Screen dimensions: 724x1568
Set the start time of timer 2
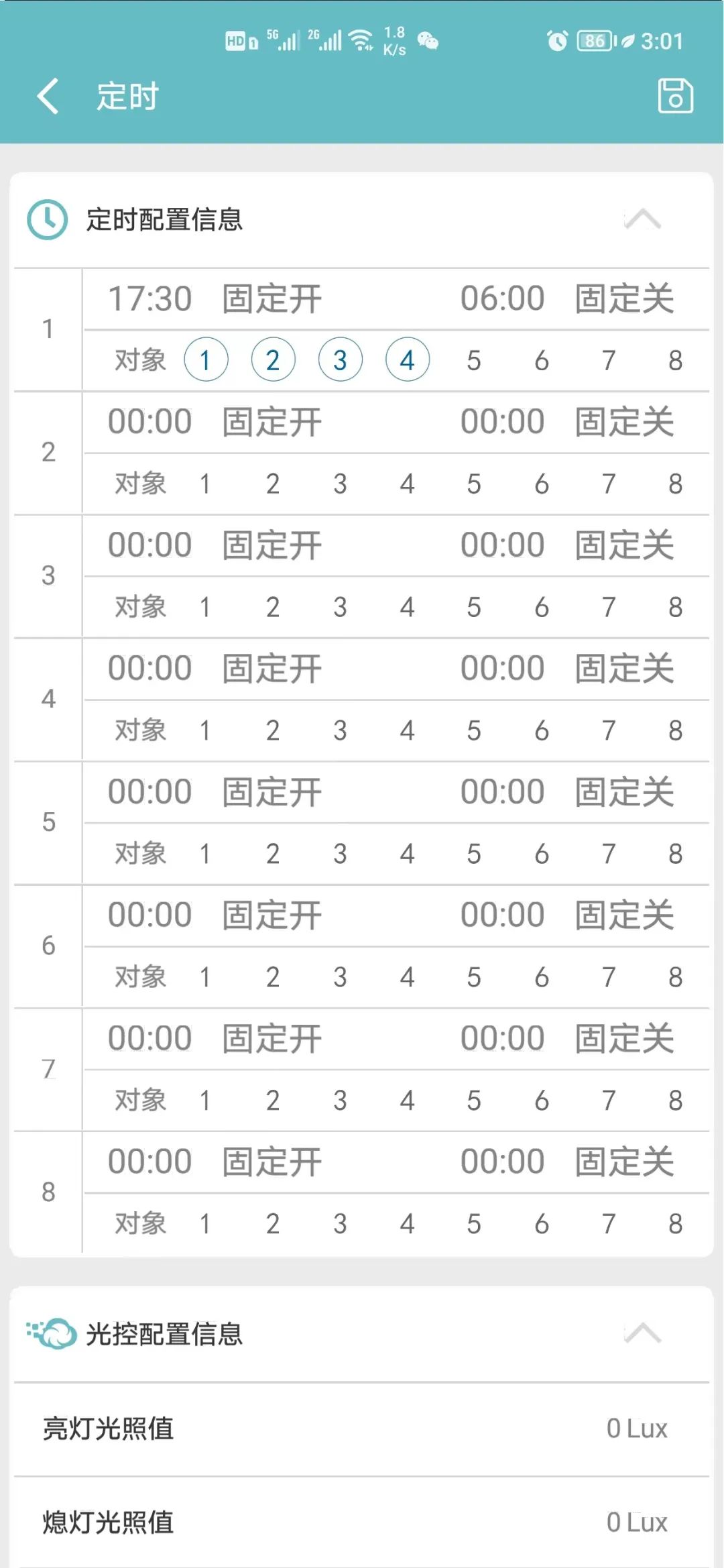150,423
